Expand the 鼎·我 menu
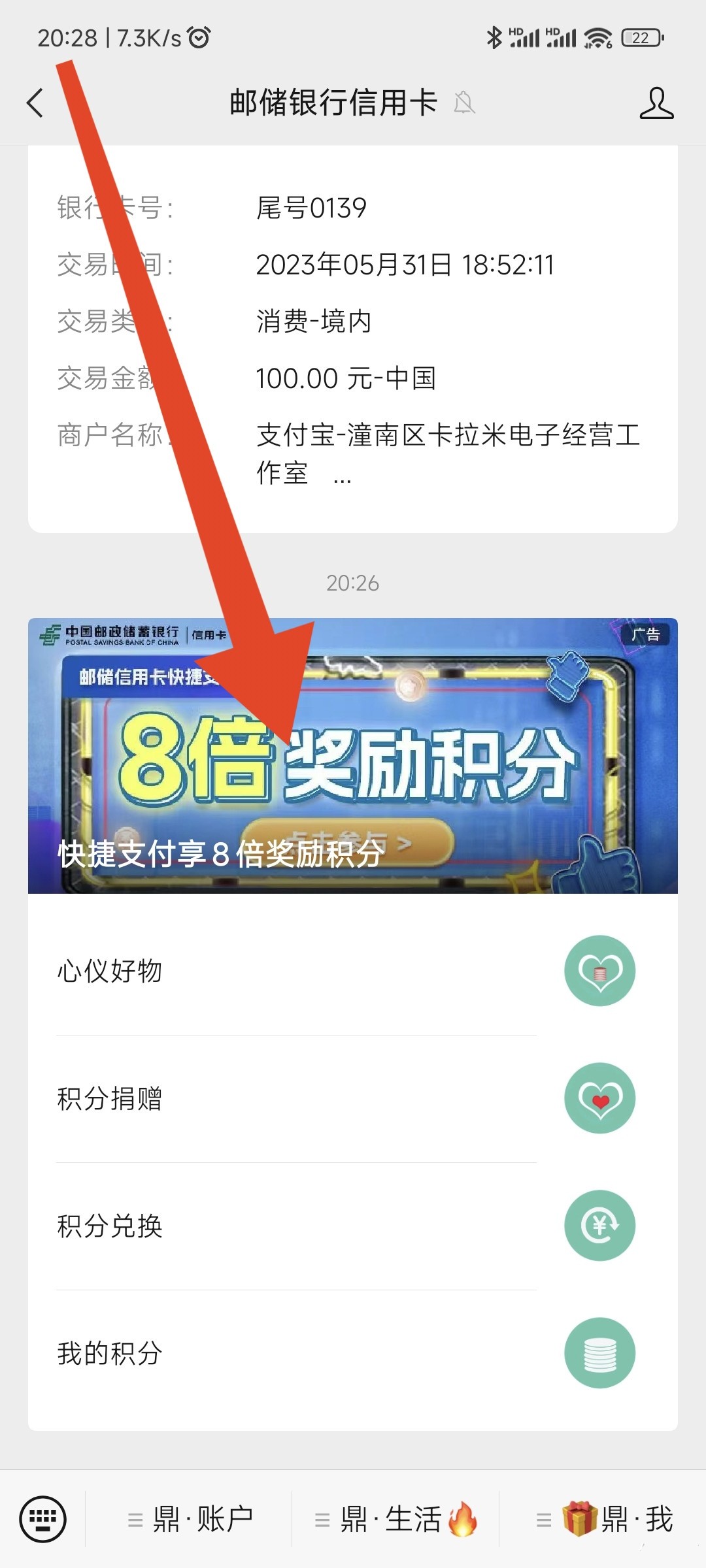The height and width of the screenshot is (1568, 706). click(605, 1520)
